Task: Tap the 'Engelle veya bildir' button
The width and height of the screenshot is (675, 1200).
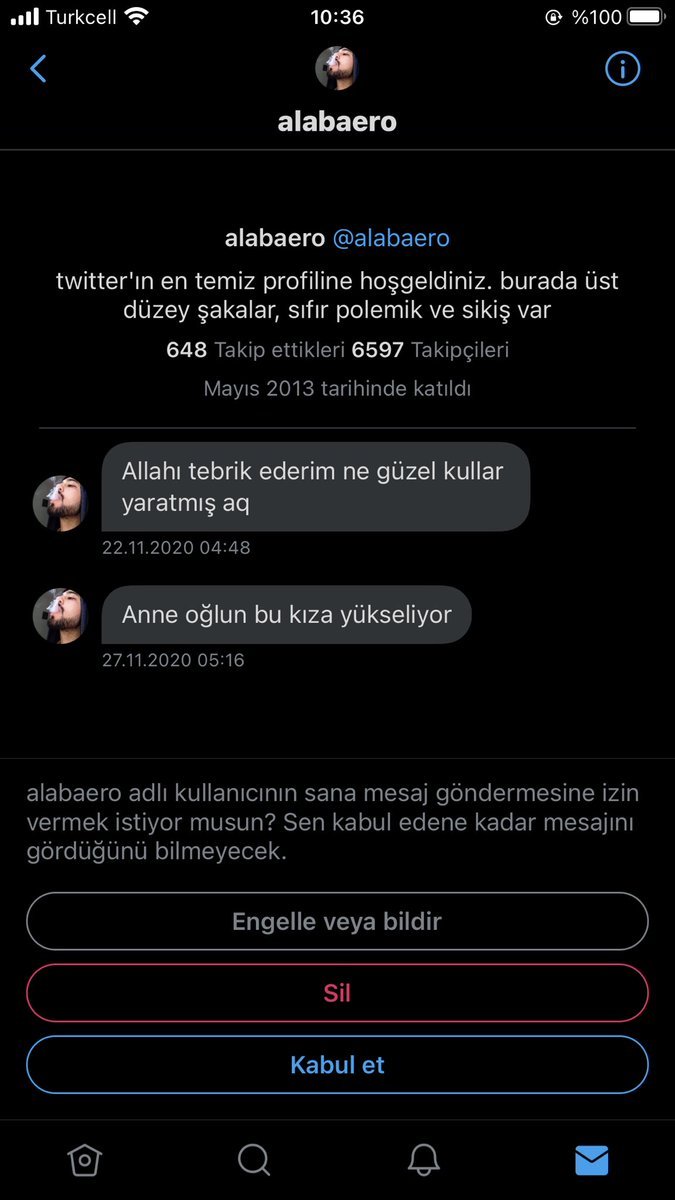Action: pos(337,921)
